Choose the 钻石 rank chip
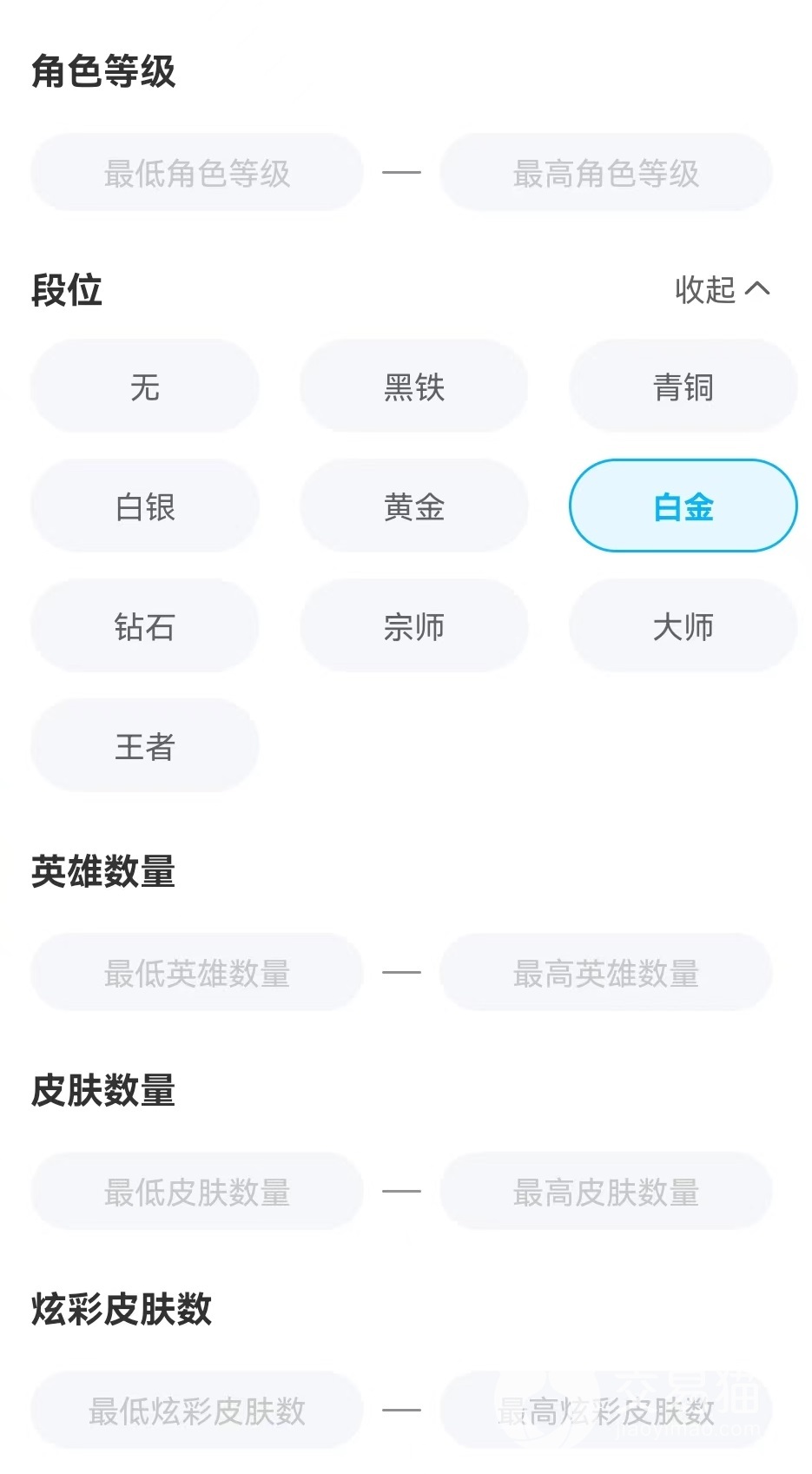 145,626
